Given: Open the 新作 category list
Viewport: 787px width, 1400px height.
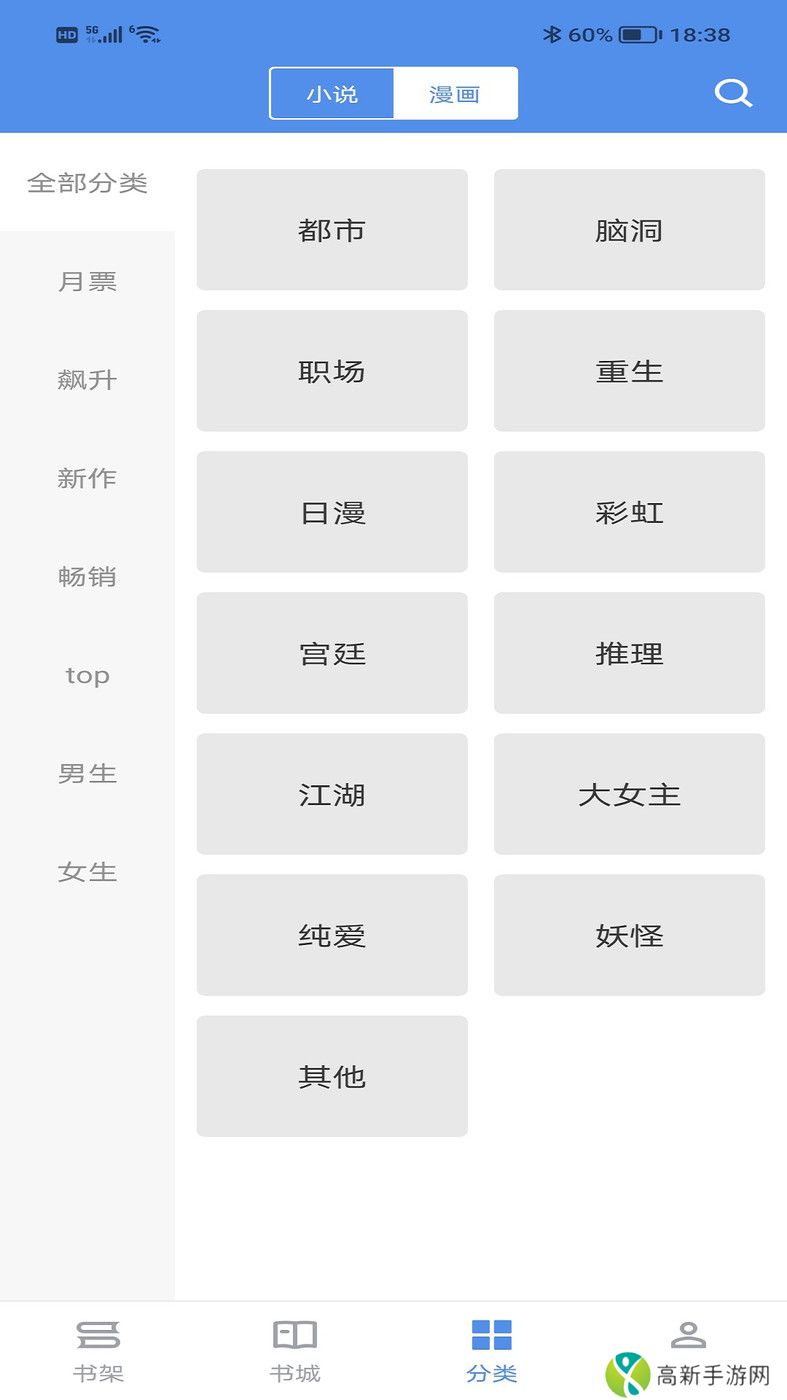Looking at the screenshot, I should [87, 478].
